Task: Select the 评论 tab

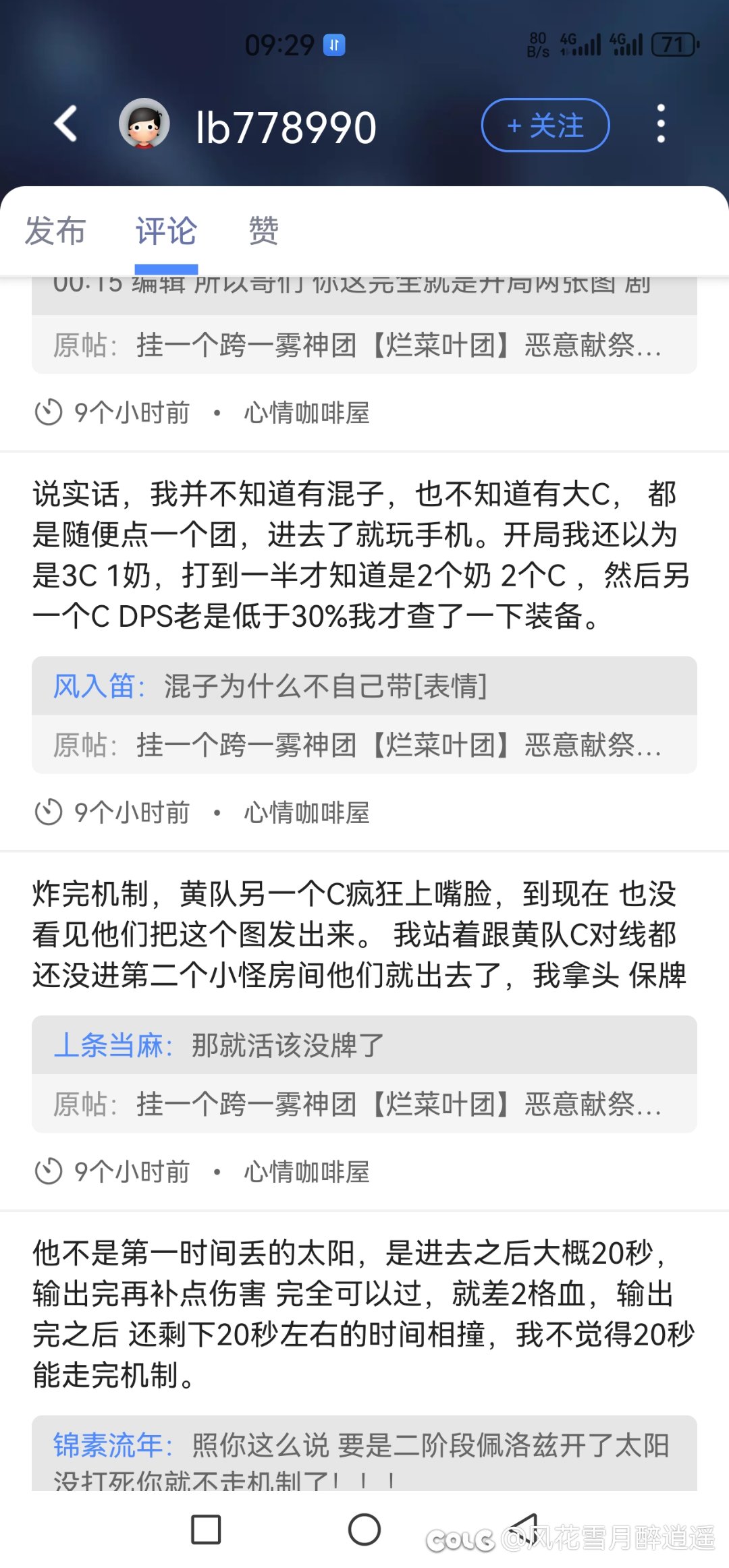Action: (166, 231)
